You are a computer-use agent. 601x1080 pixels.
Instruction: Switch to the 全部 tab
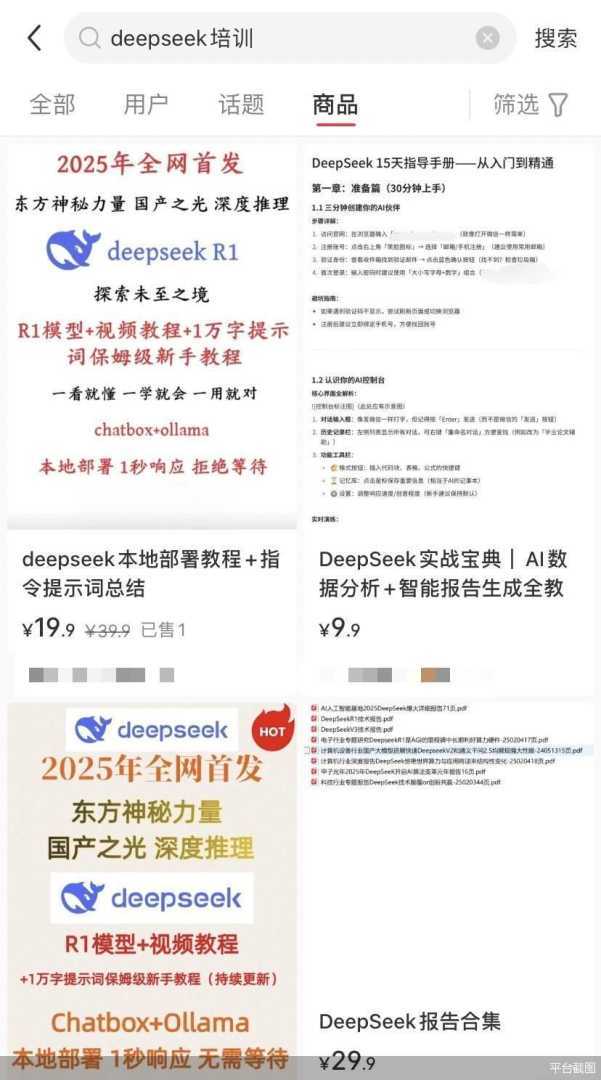click(x=52, y=104)
